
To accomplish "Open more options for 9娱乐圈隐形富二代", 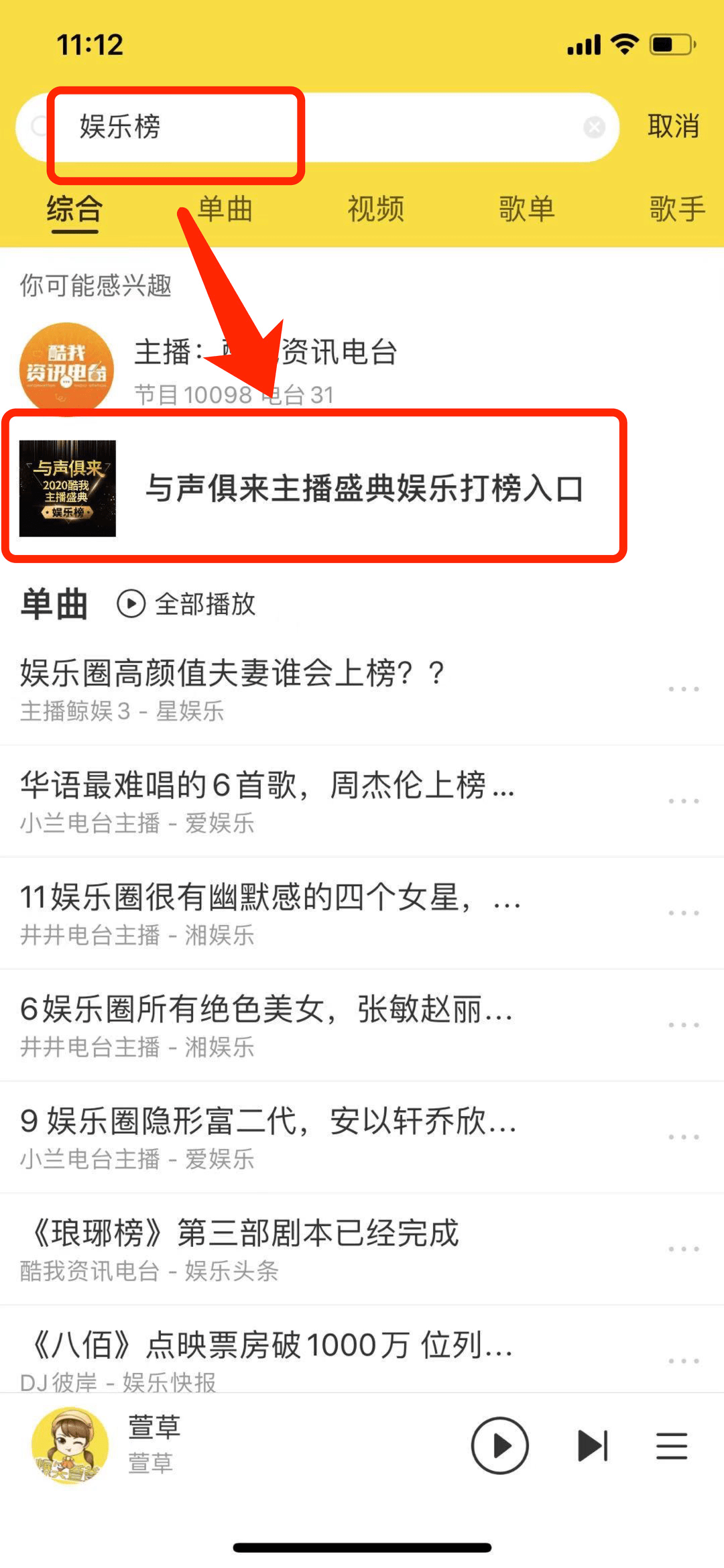I will [682, 1136].
